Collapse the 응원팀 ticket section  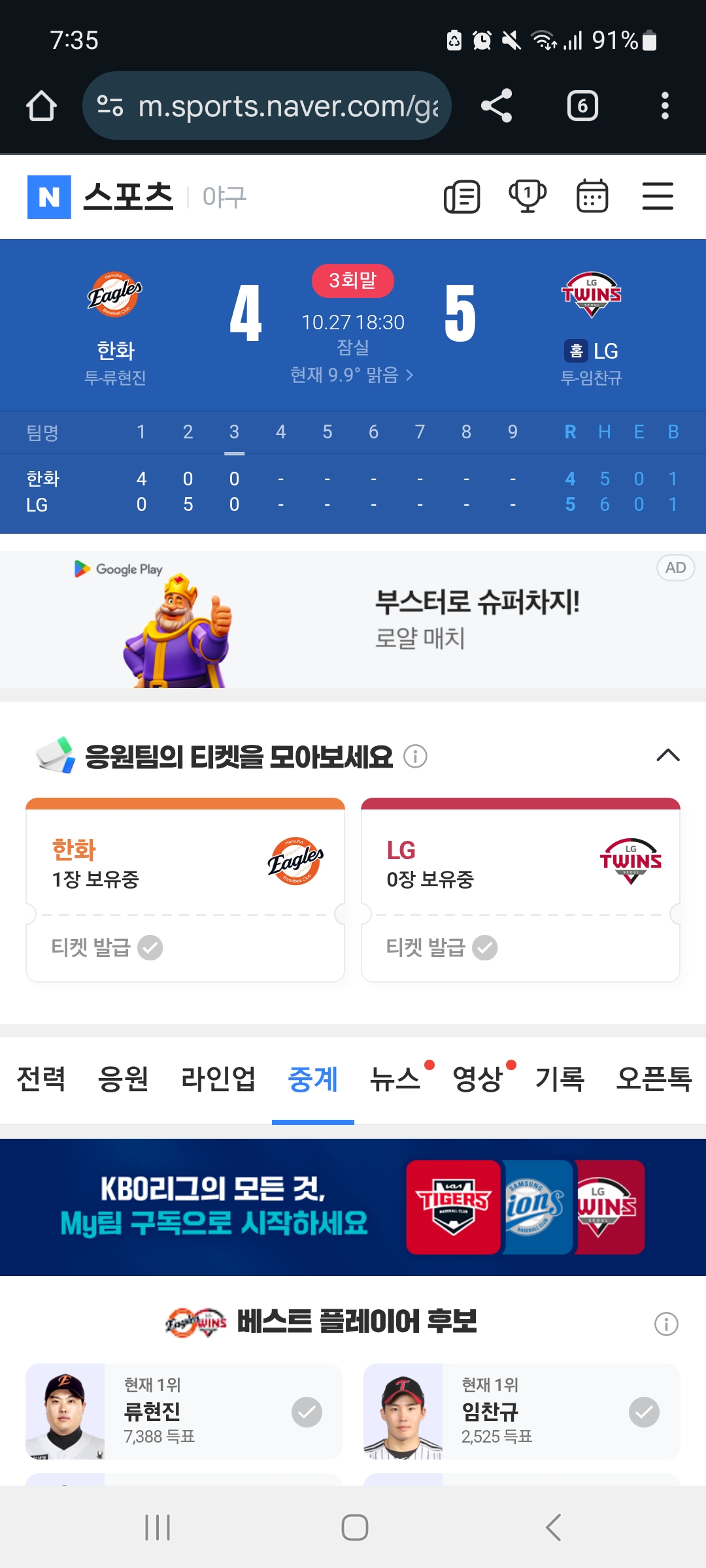click(x=667, y=756)
